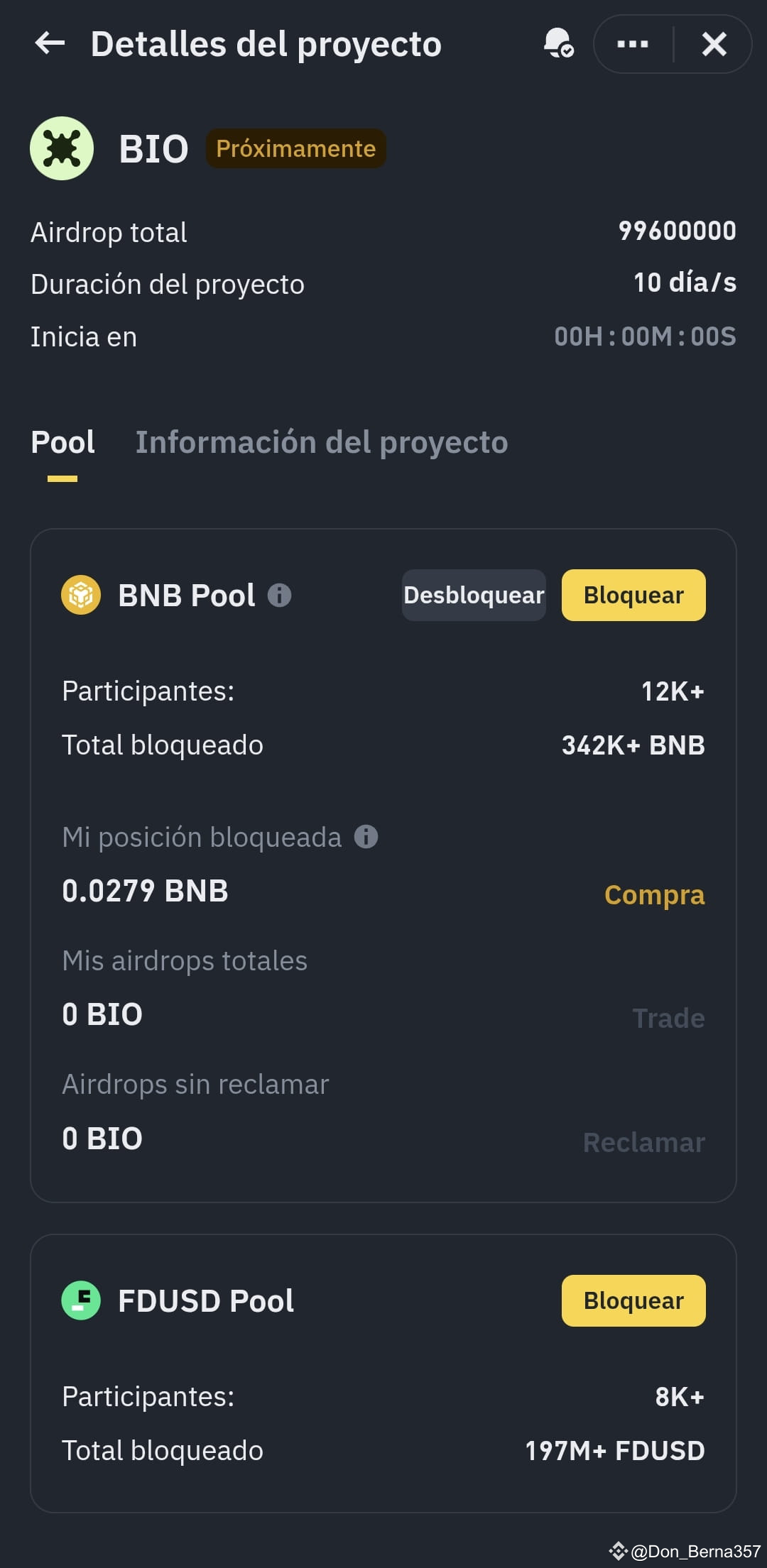Click the @Don_Berna357 watermark
This screenshot has height=1568, width=767.
point(685,1550)
